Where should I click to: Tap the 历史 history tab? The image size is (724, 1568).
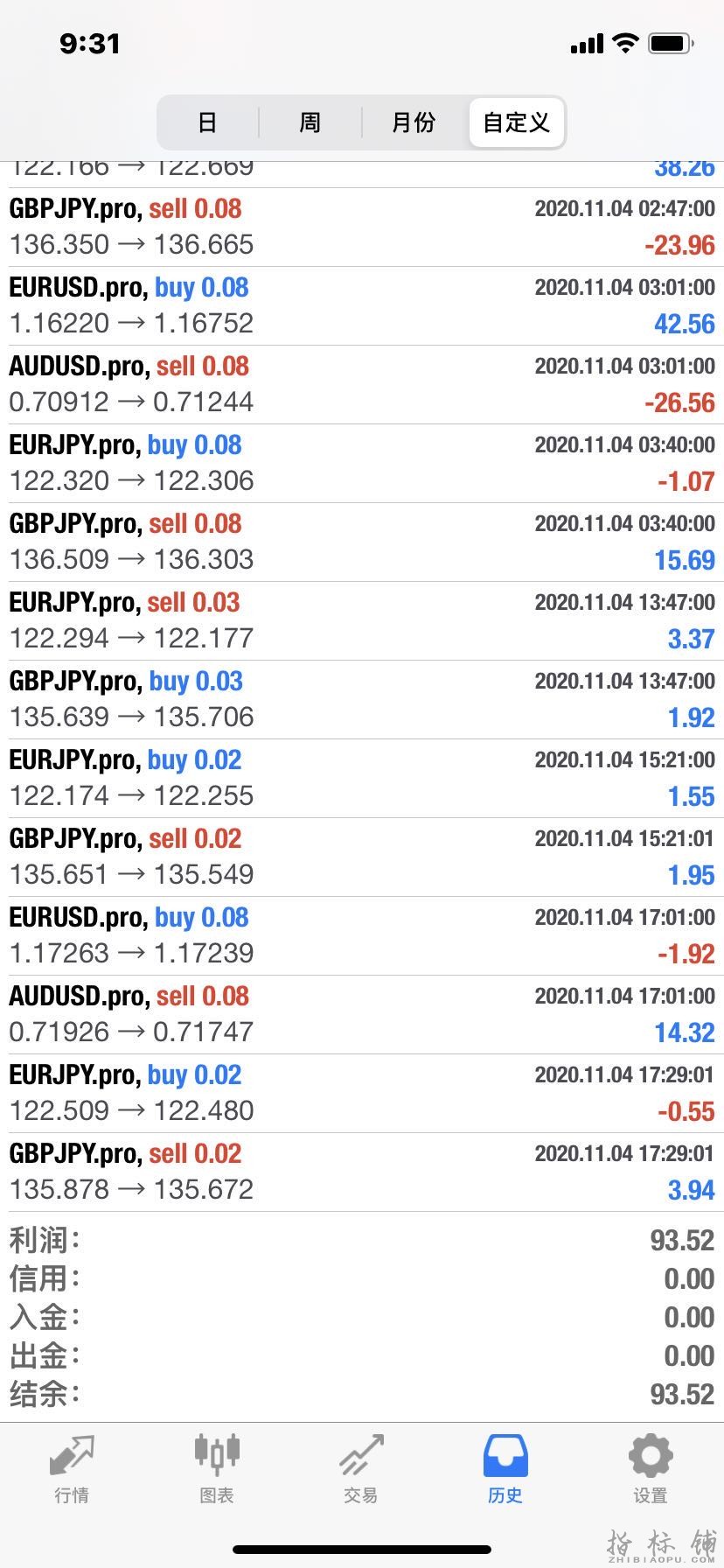pyautogui.click(x=505, y=1468)
